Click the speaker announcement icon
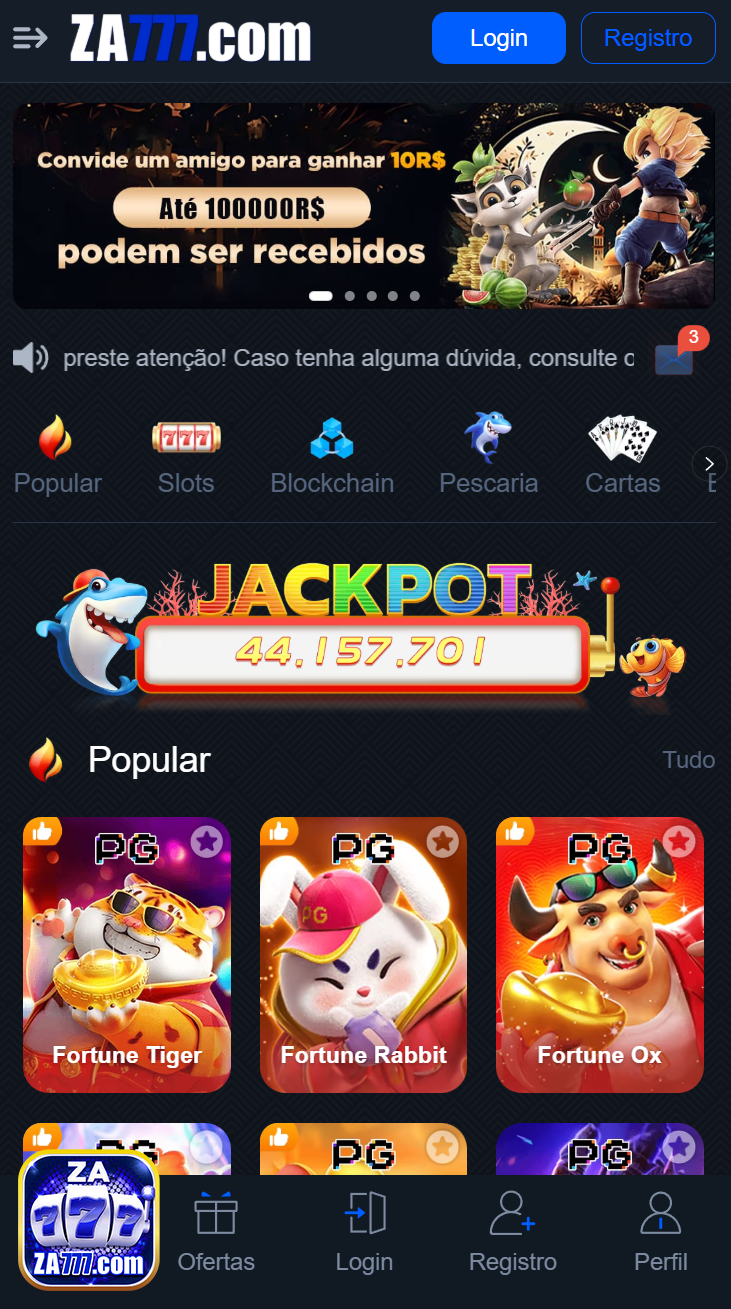The height and width of the screenshot is (1309, 731). 30,357
